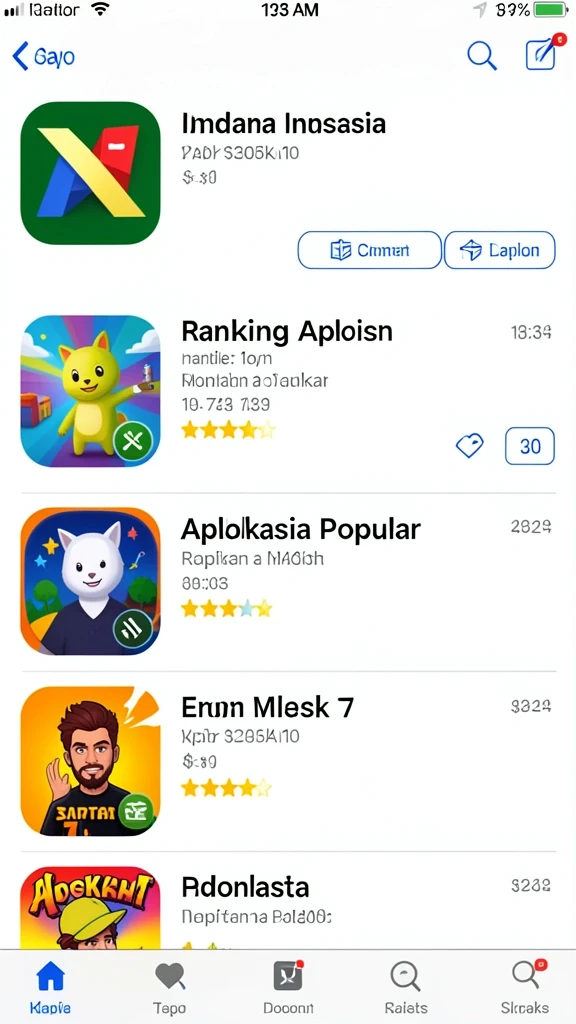Open the search magnifier icon
Viewport: 576px width, 1024px height.
(482, 56)
